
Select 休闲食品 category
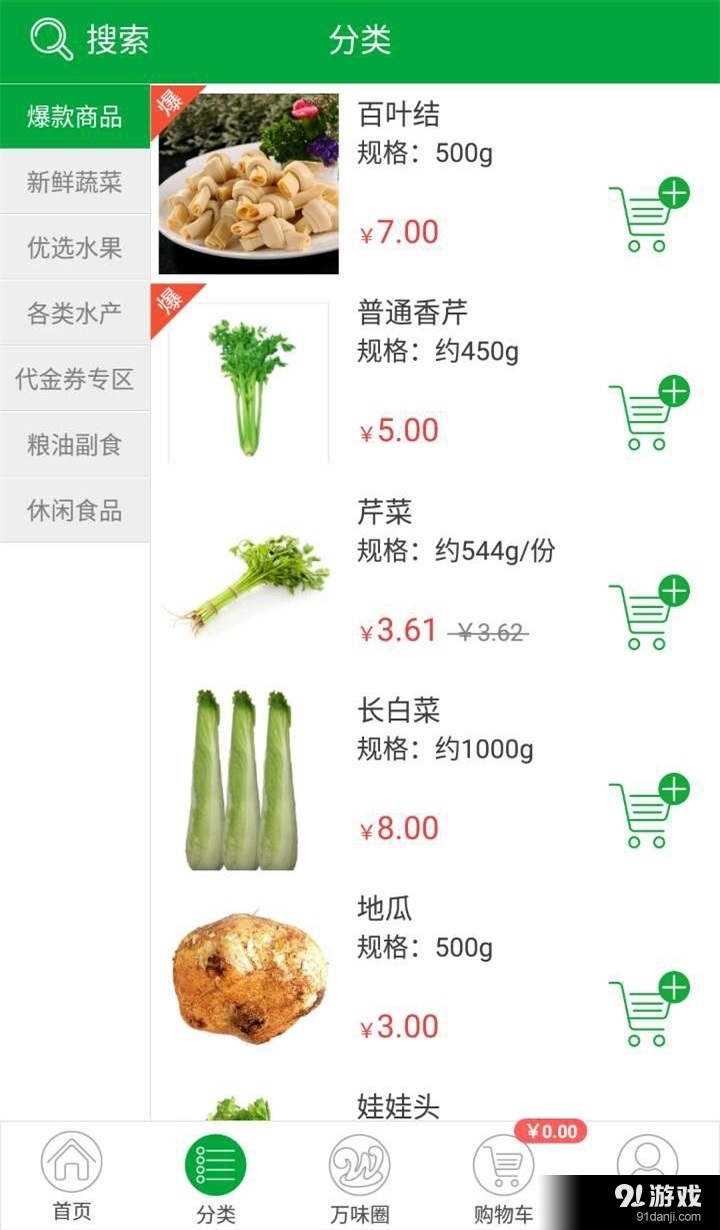[x=75, y=510]
